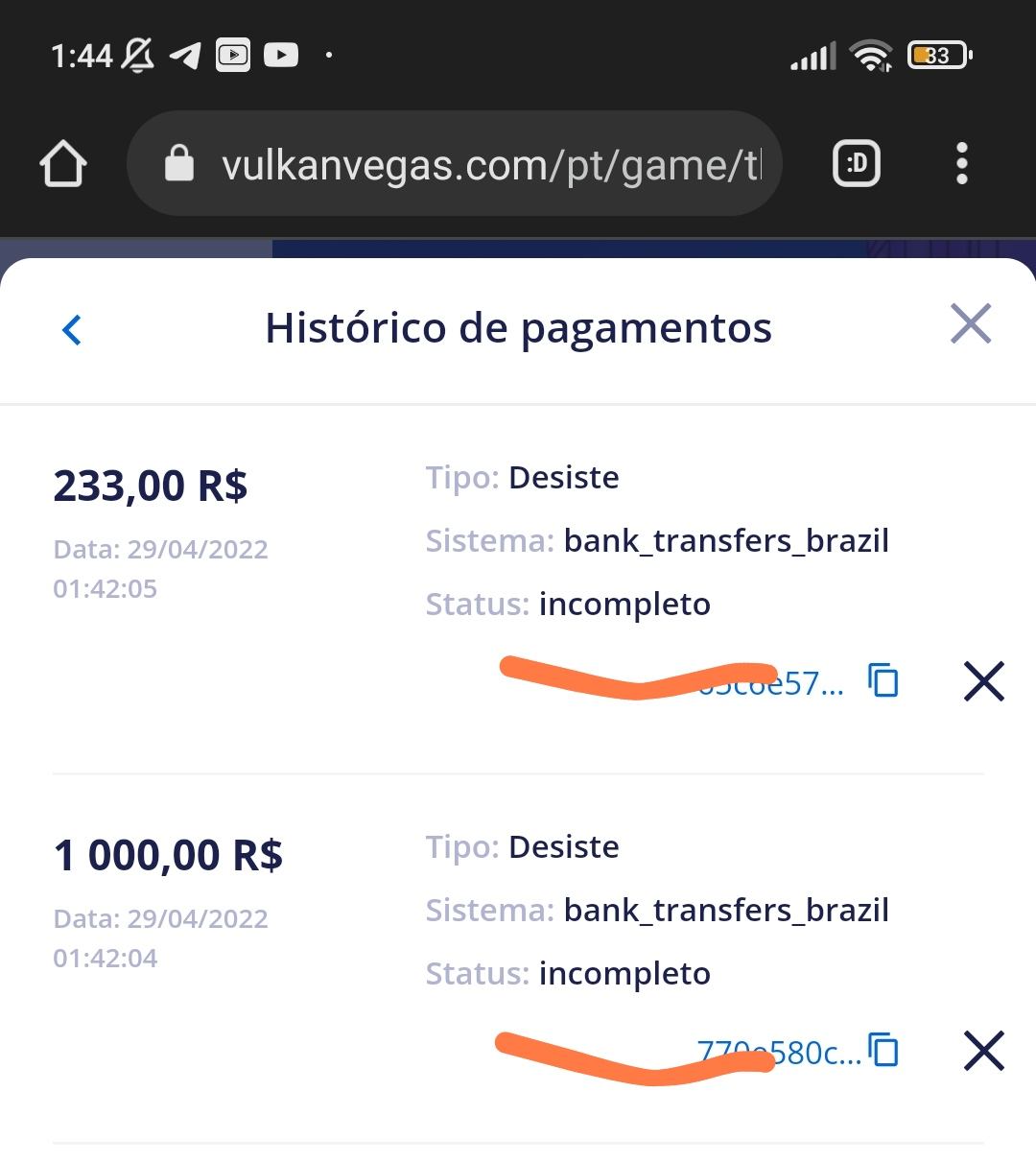The height and width of the screenshot is (1163, 1036).
Task: Close the Histórico de pagamentos panel
Action: click(x=970, y=324)
